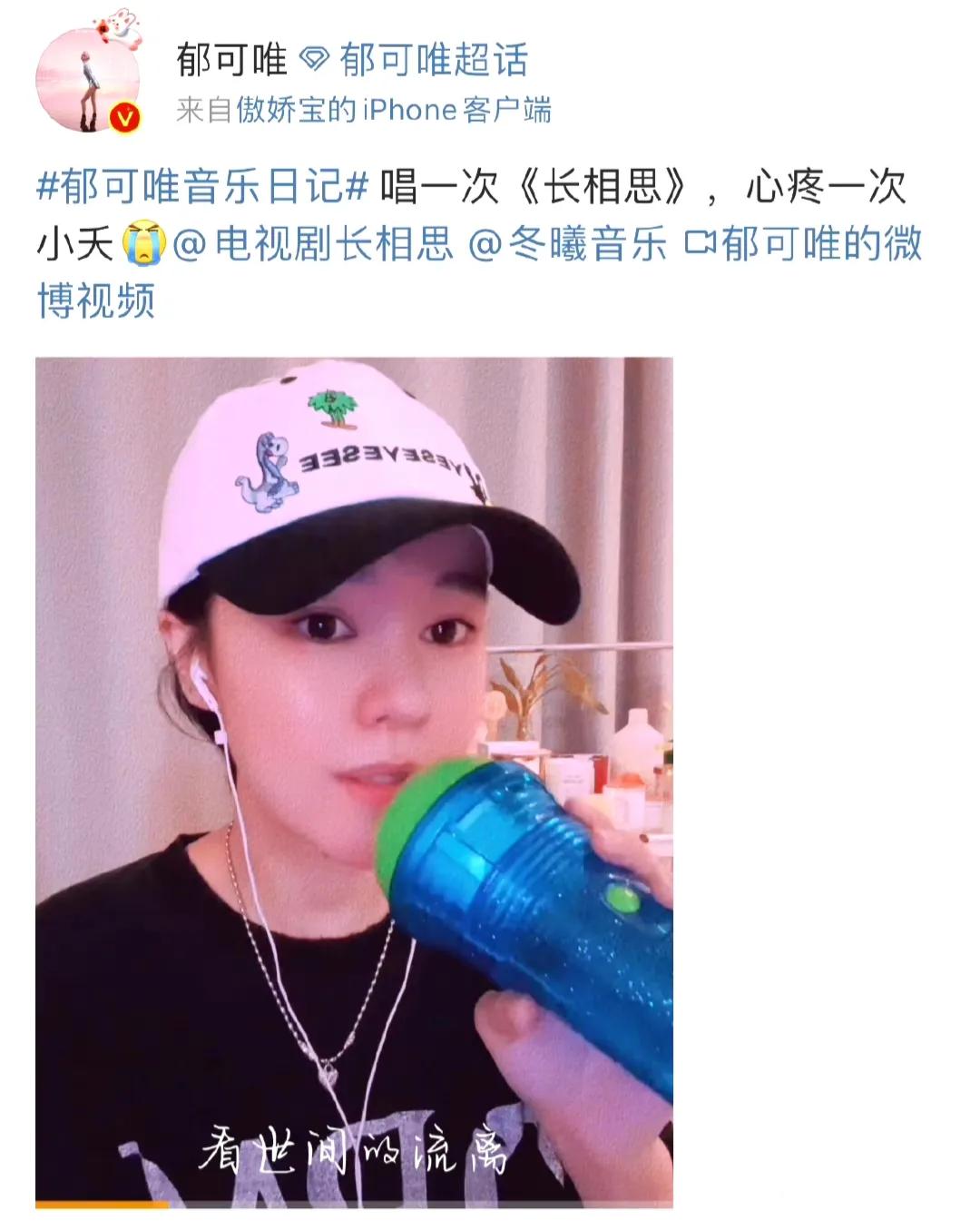Viewport: 980px width, 1230px height.
Task: Open hashtag #郁可唯音乐日记#
Action: [201, 186]
